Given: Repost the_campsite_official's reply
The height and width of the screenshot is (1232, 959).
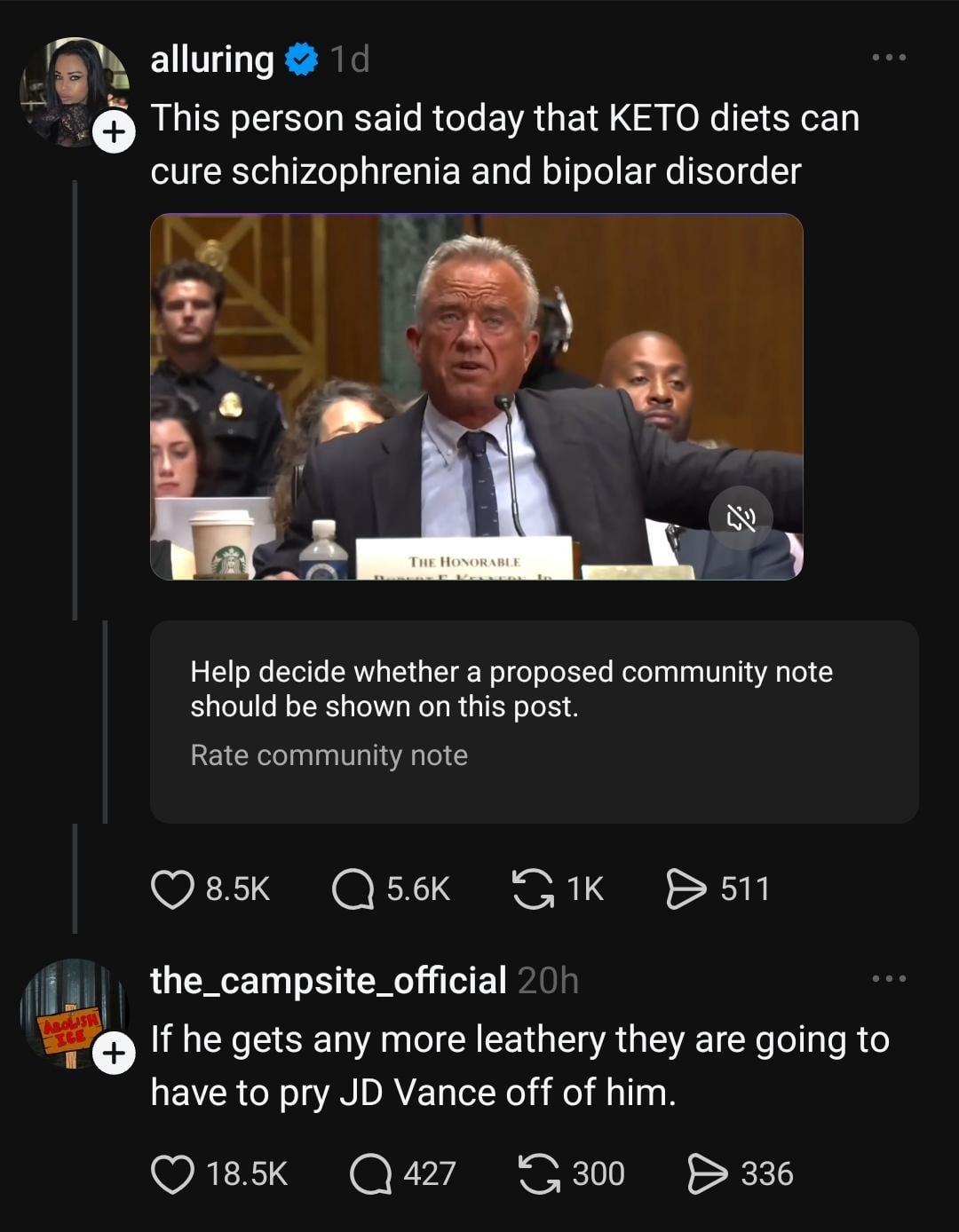Looking at the screenshot, I should coord(539,1174).
